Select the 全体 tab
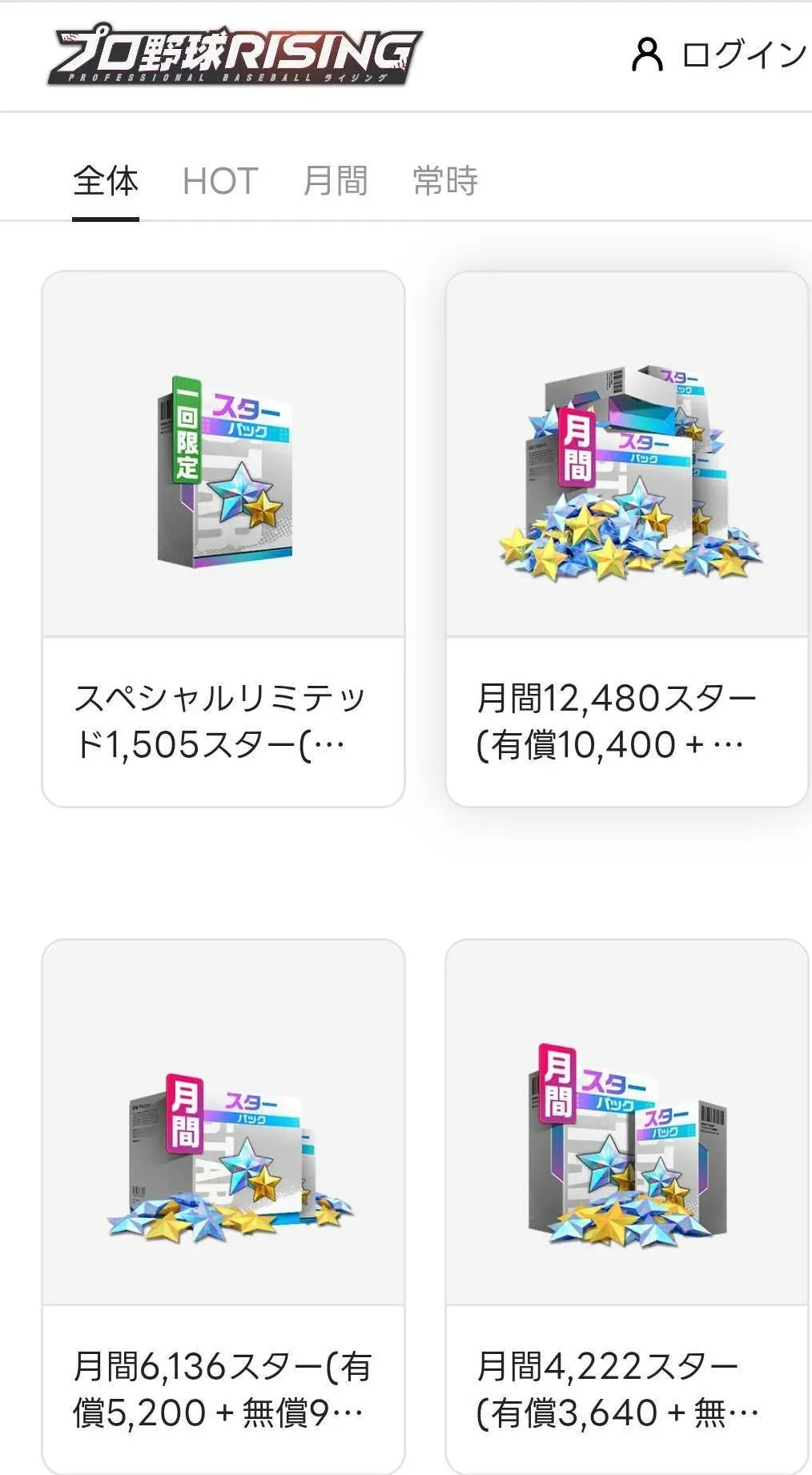 (105, 181)
